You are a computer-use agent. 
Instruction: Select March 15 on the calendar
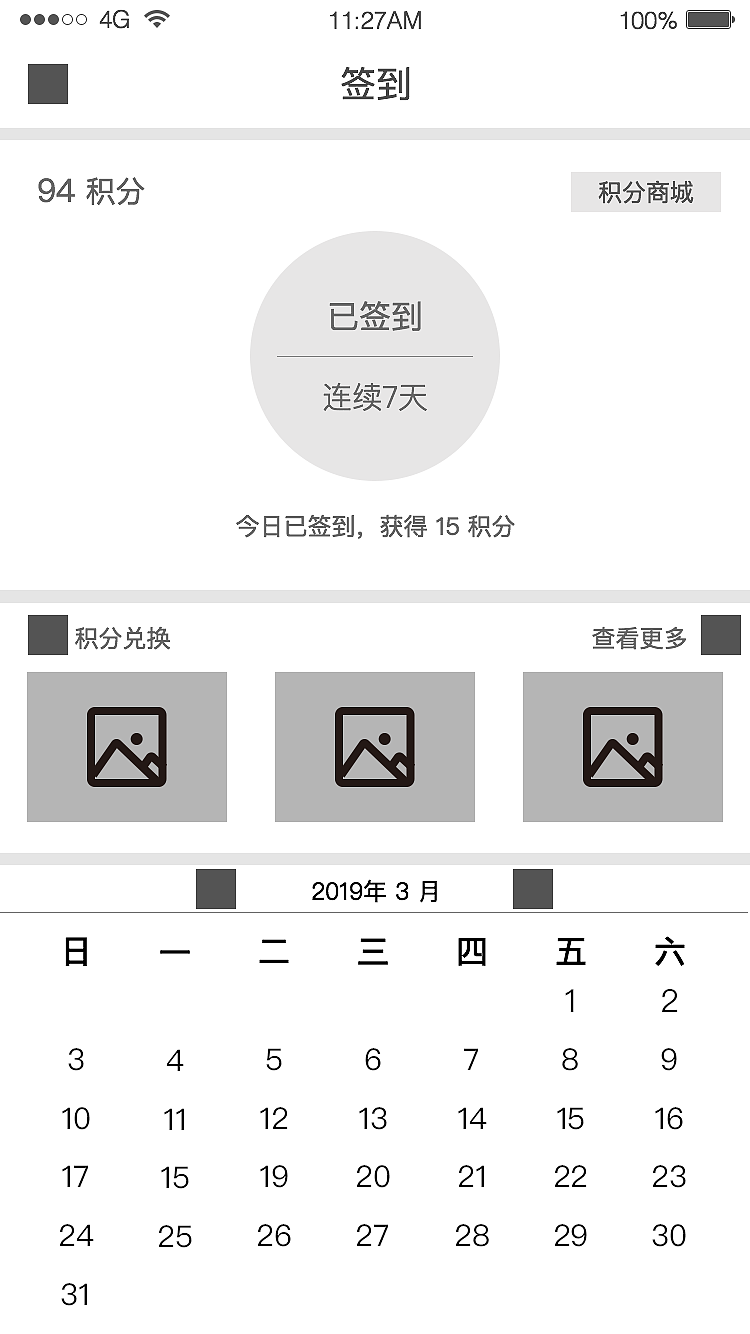[x=570, y=1119]
